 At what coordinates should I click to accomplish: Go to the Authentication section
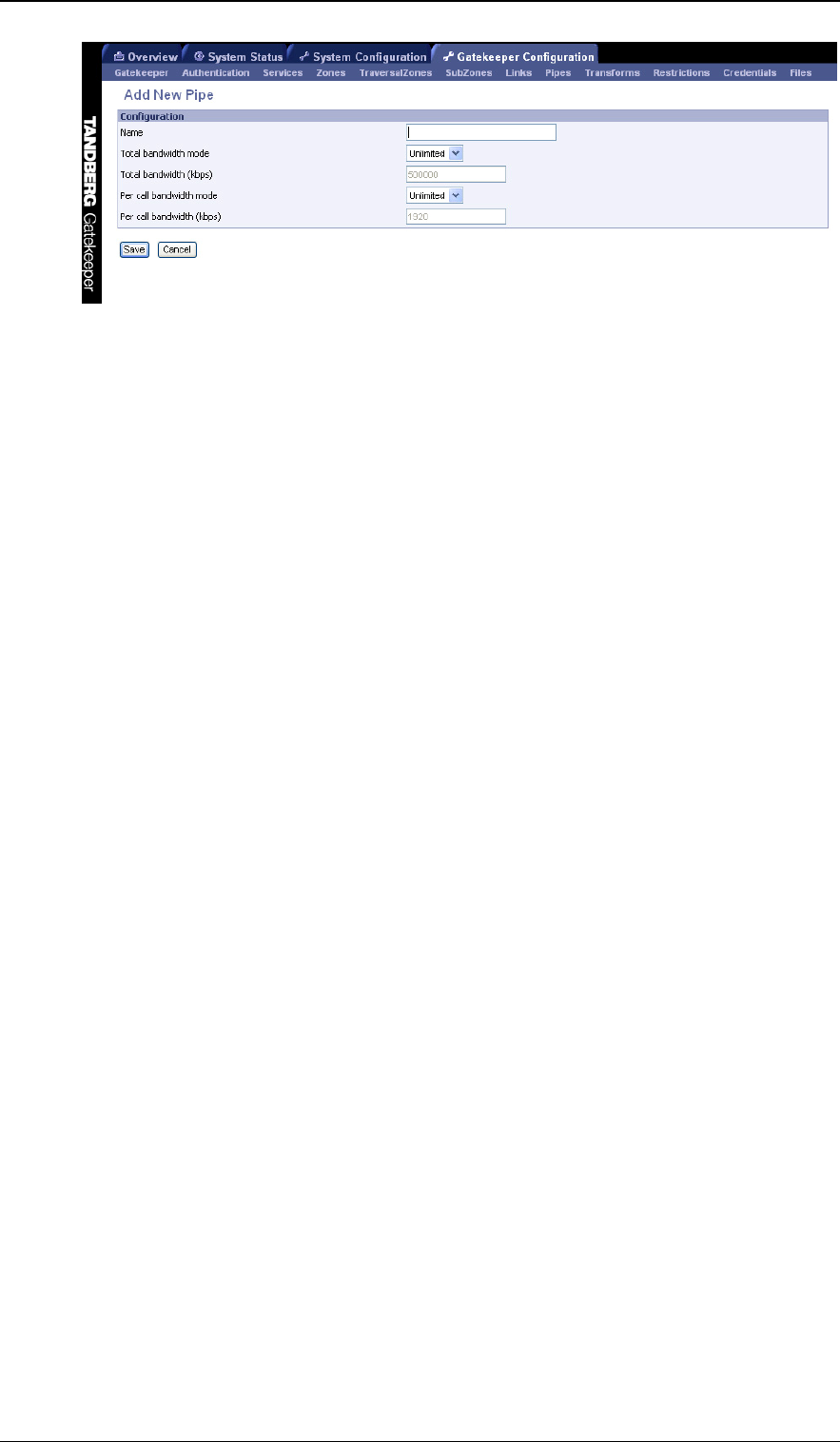point(215,72)
